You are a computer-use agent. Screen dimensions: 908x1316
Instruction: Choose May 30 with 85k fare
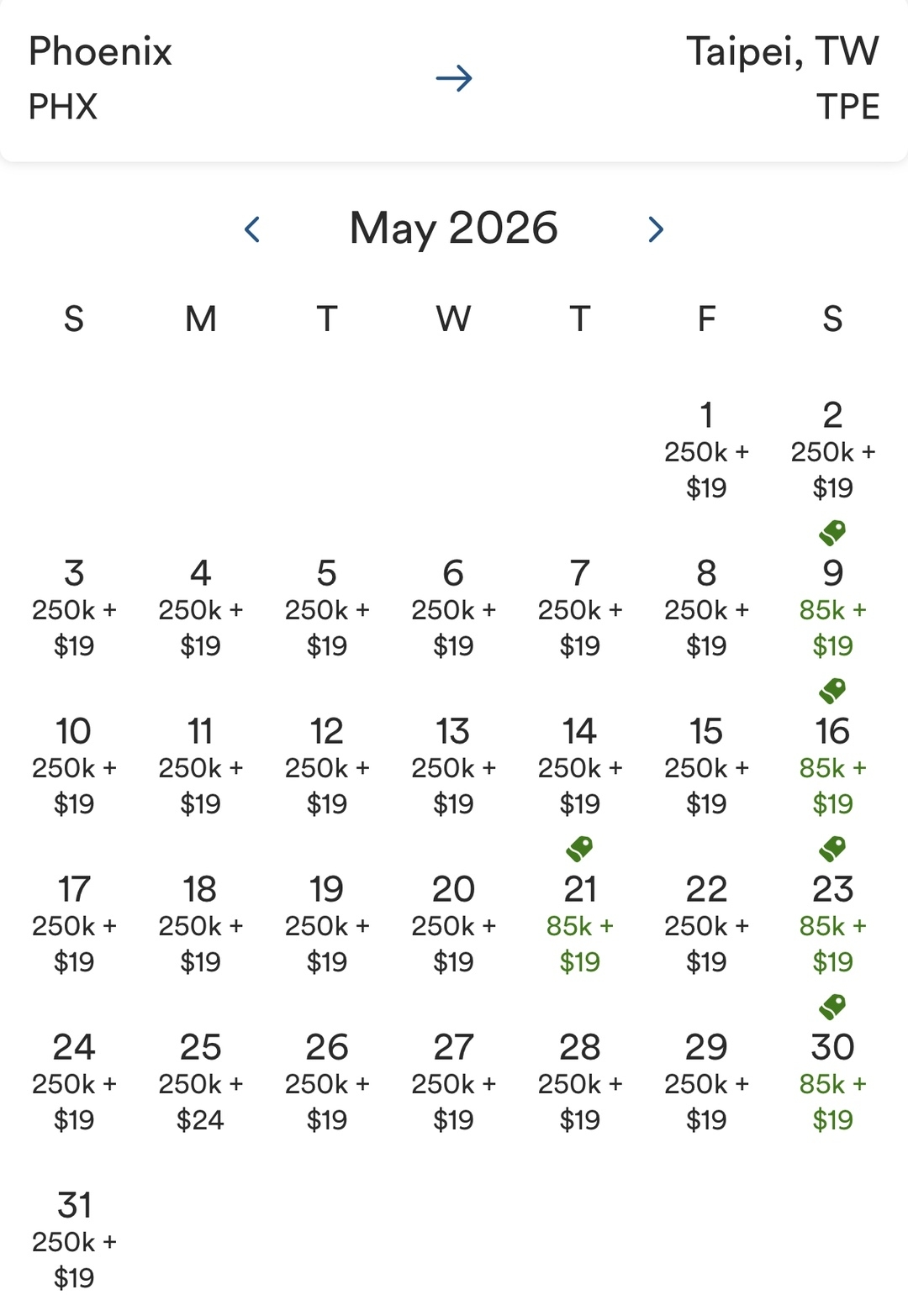pyautogui.click(x=832, y=1082)
